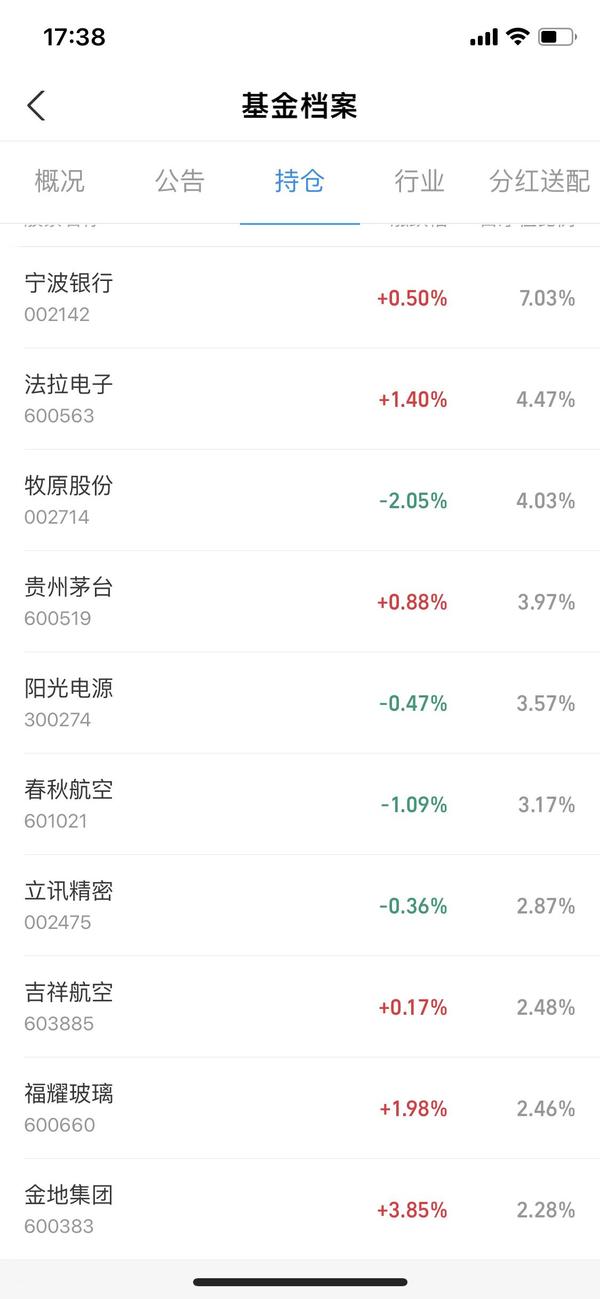Image resolution: width=600 pixels, height=1299 pixels.
Task: View 福耀玻璃 stock details
Action: 300,1108
